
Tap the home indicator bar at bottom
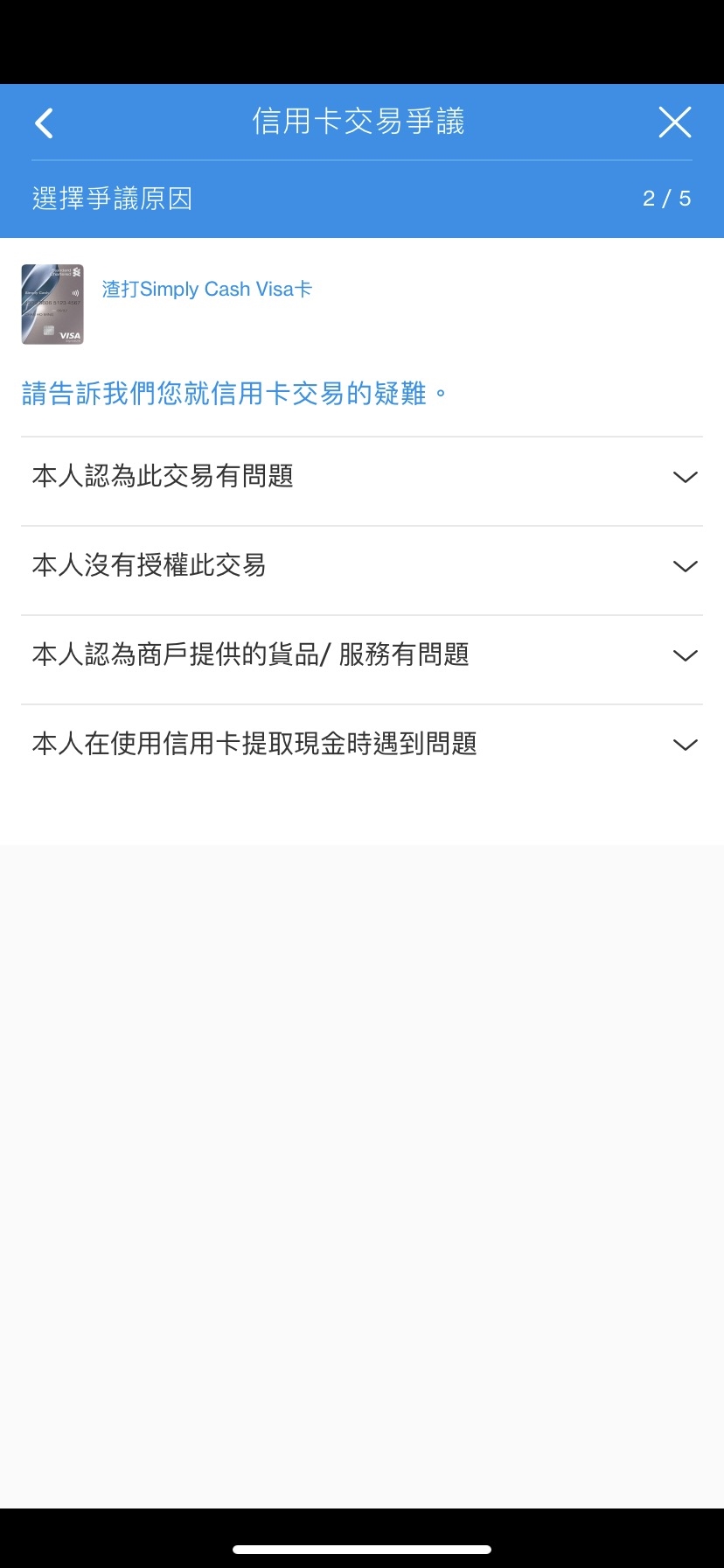pyautogui.click(x=362, y=1550)
